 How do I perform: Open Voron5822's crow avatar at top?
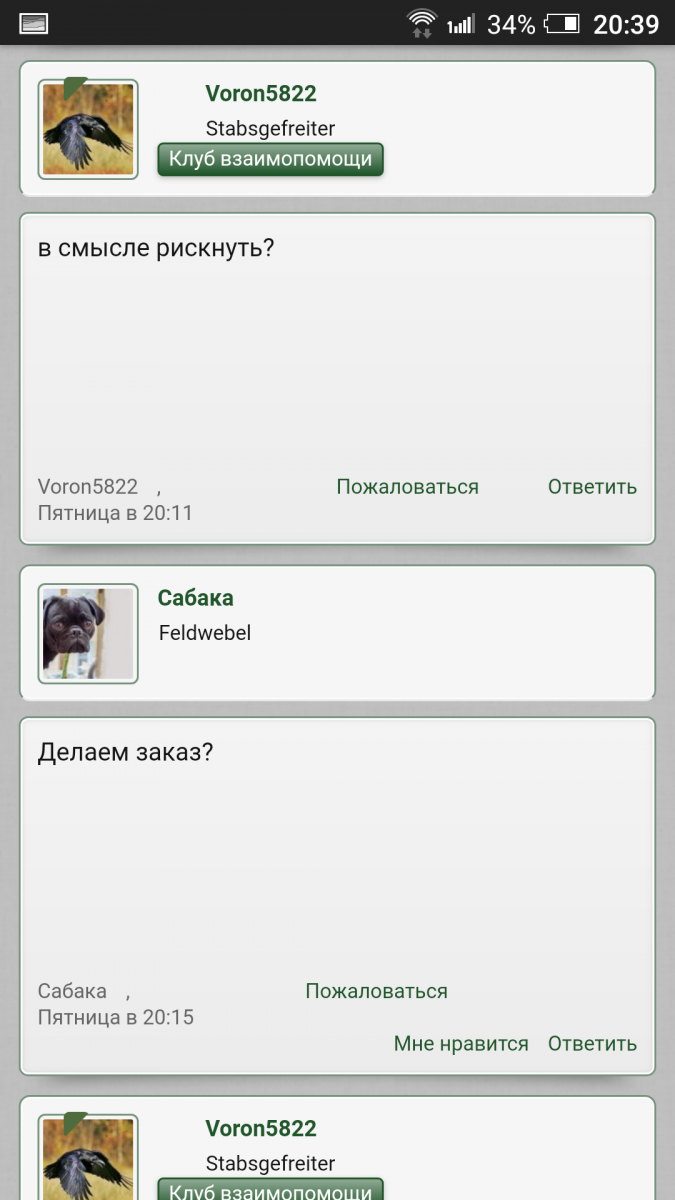(88, 130)
